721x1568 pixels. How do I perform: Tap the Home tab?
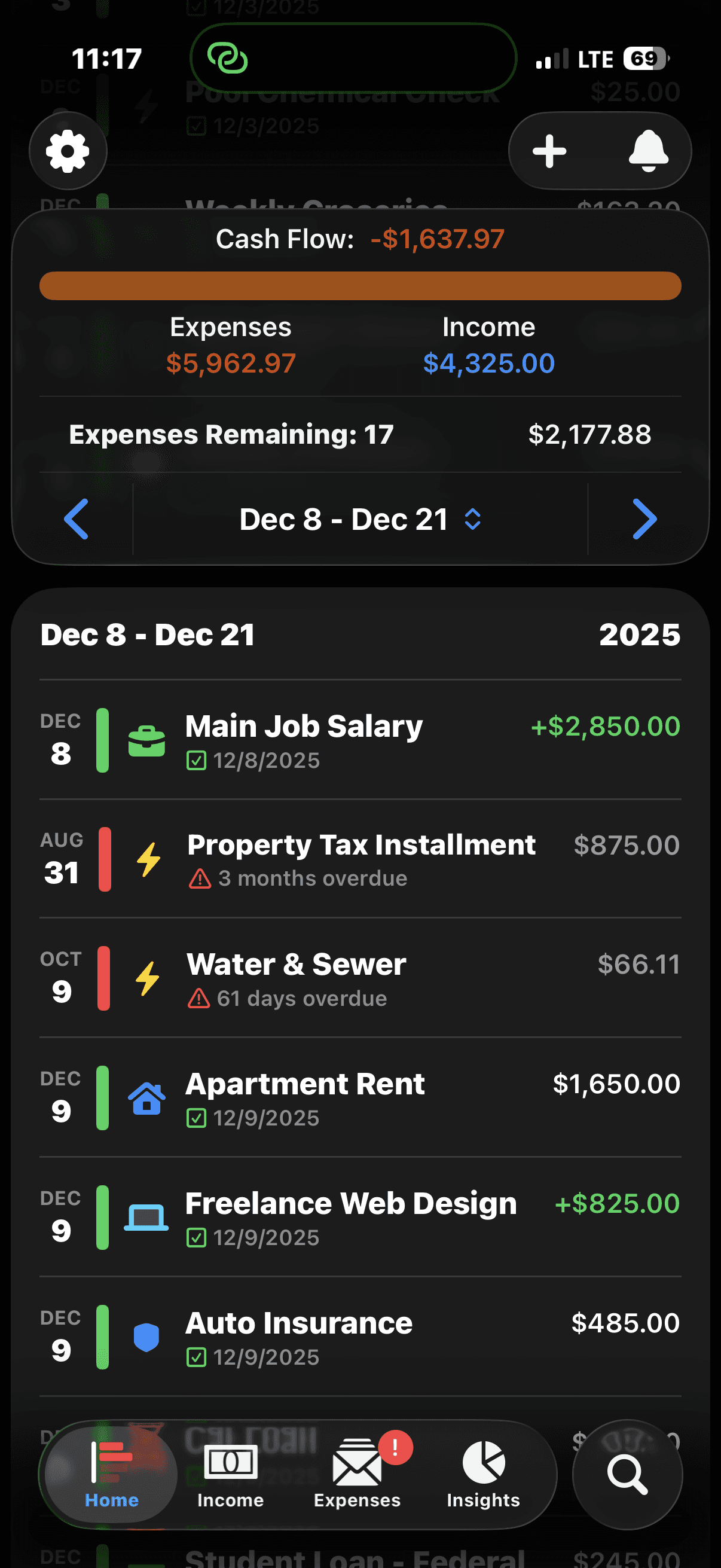pyautogui.click(x=111, y=1474)
